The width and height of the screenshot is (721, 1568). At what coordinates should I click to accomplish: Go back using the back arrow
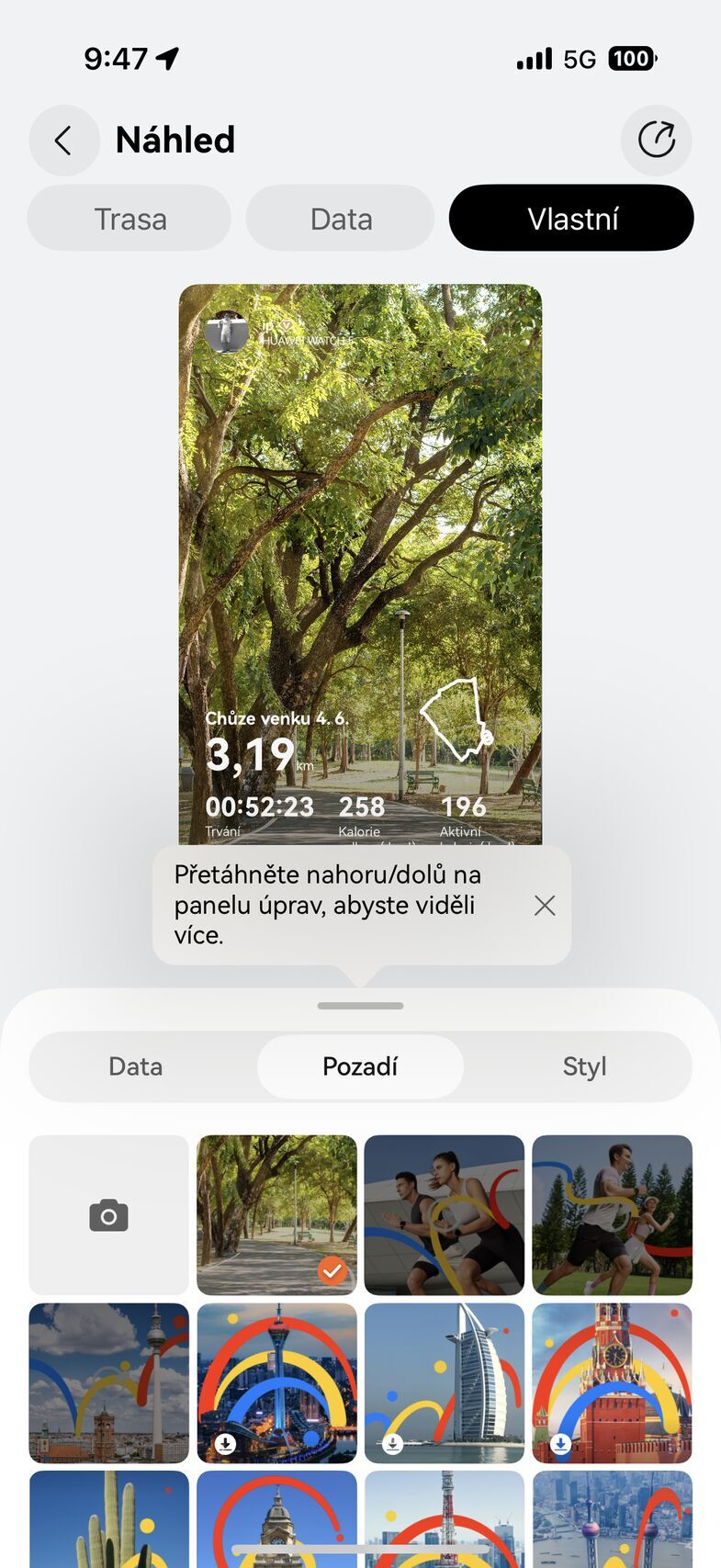(62, 140)
